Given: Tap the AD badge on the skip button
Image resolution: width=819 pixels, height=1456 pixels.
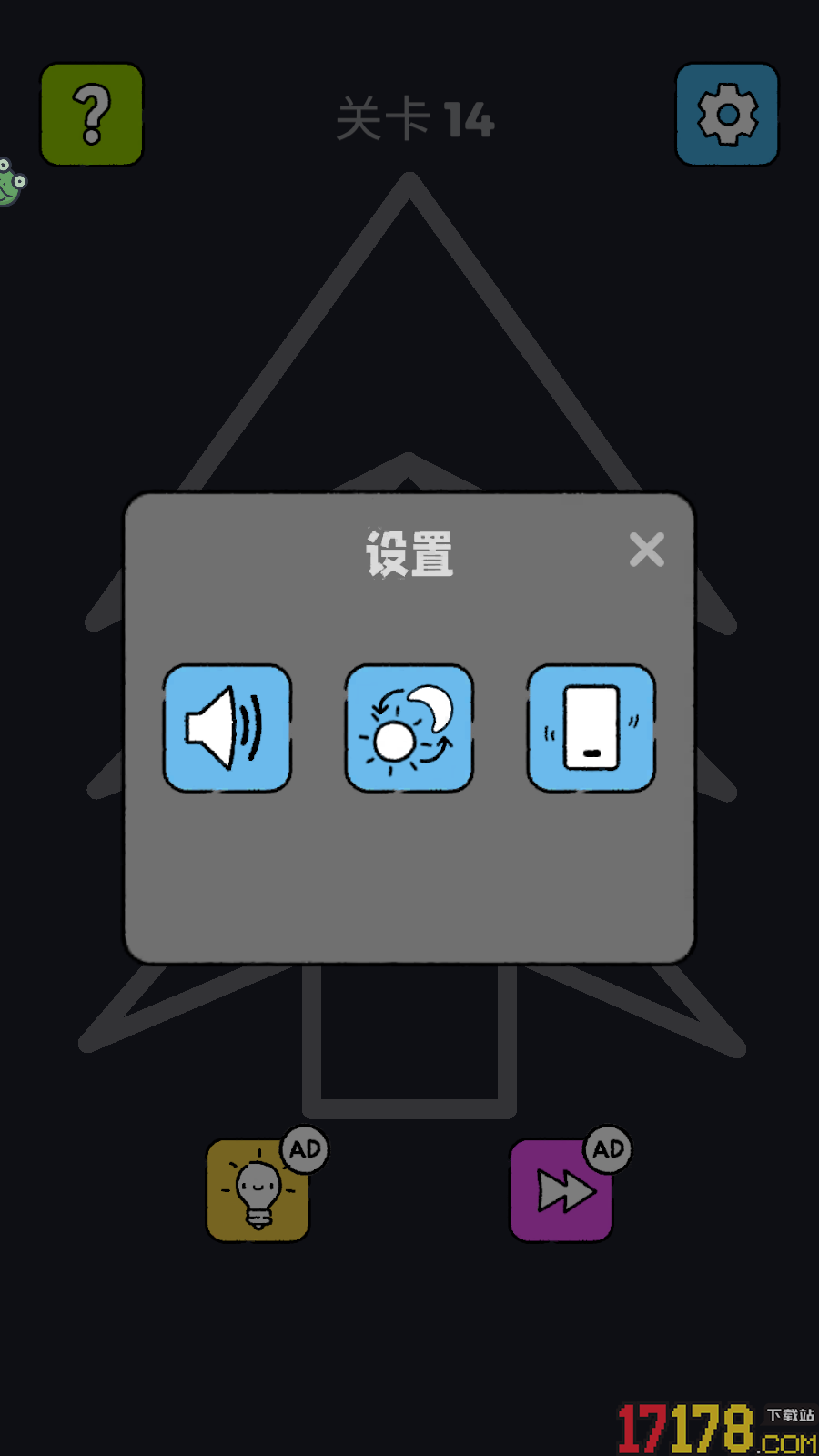Looking at the screenshot, I should (x=607, y=1149).
